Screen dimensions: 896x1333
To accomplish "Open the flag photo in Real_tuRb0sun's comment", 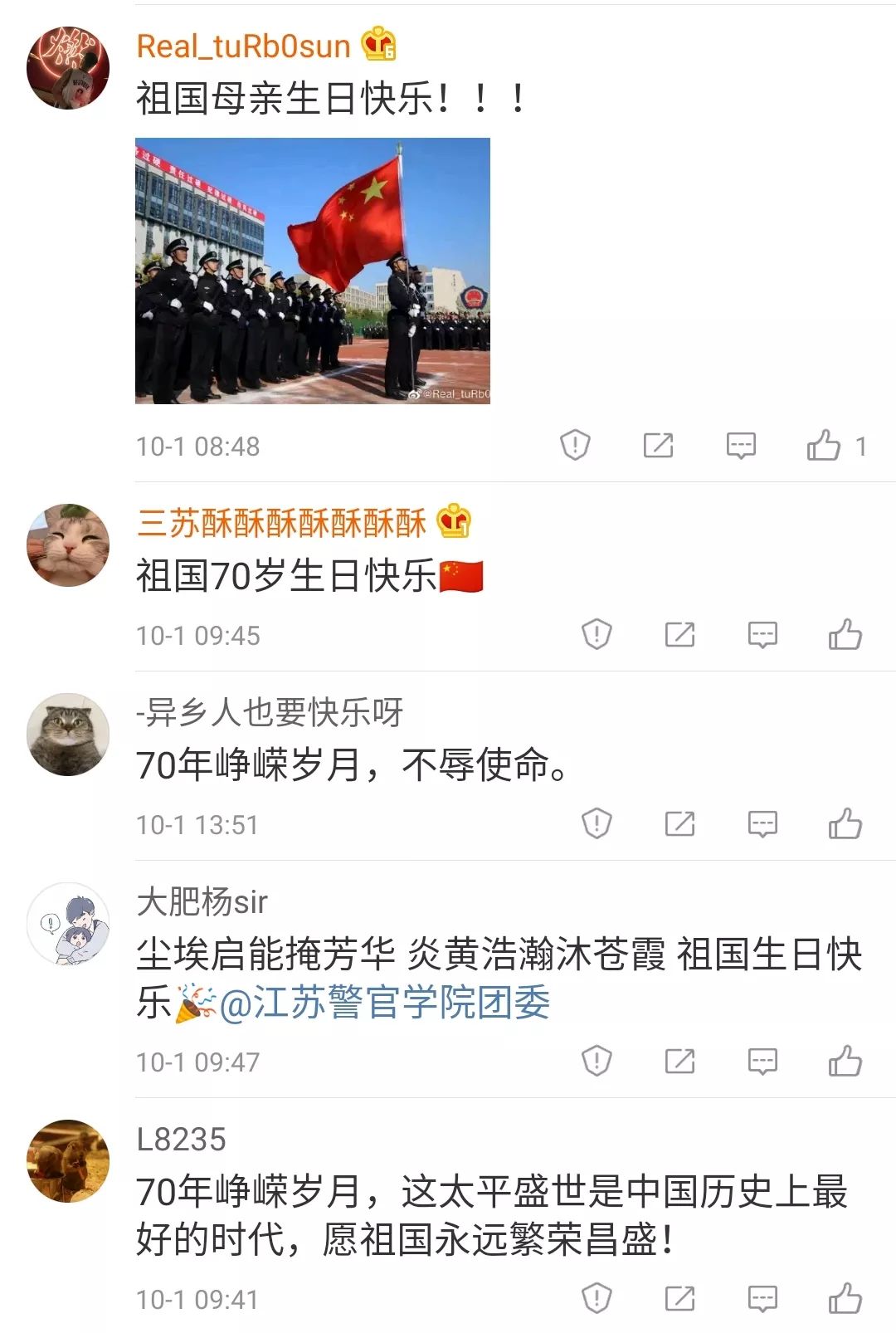I will [x=313, y=271].
